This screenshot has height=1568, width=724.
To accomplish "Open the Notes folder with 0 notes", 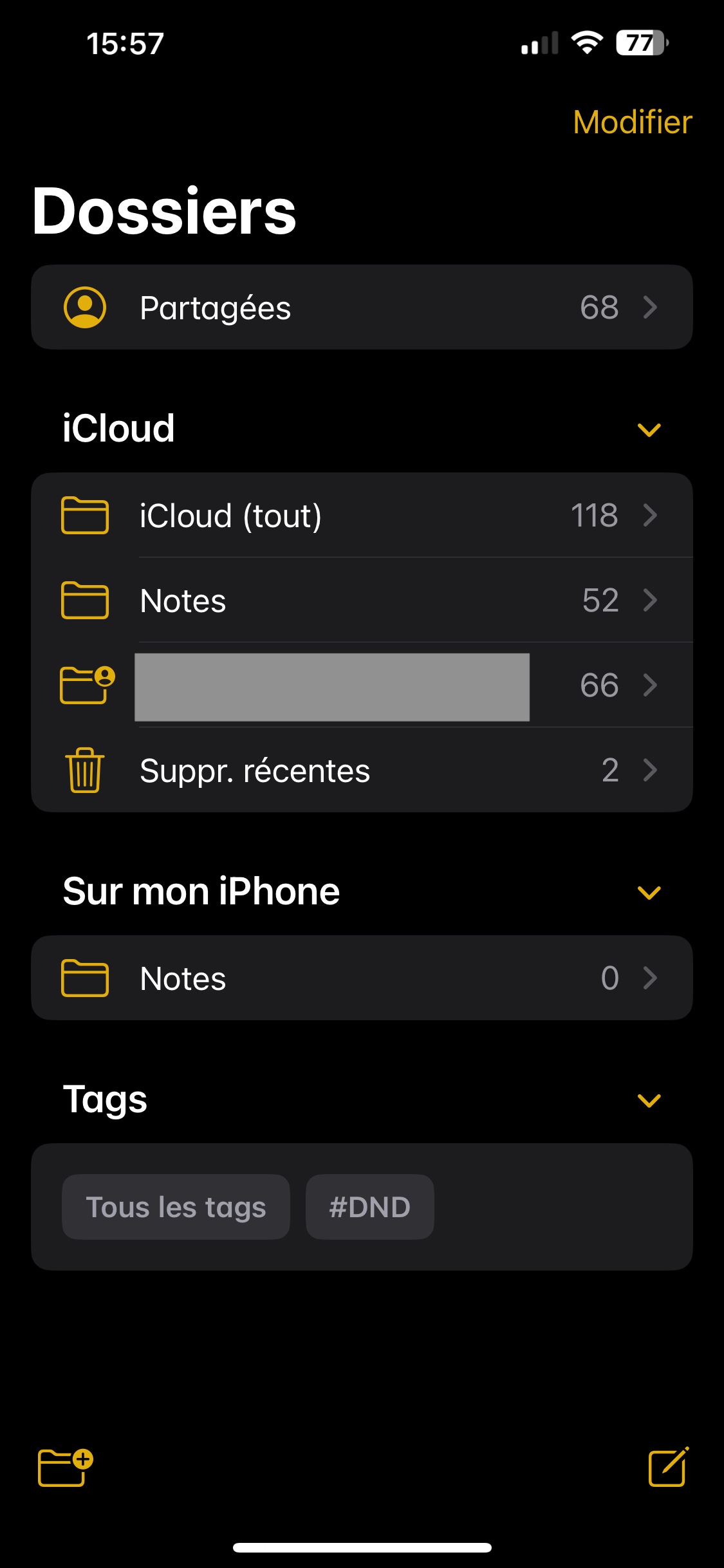I will pos(362,978).
